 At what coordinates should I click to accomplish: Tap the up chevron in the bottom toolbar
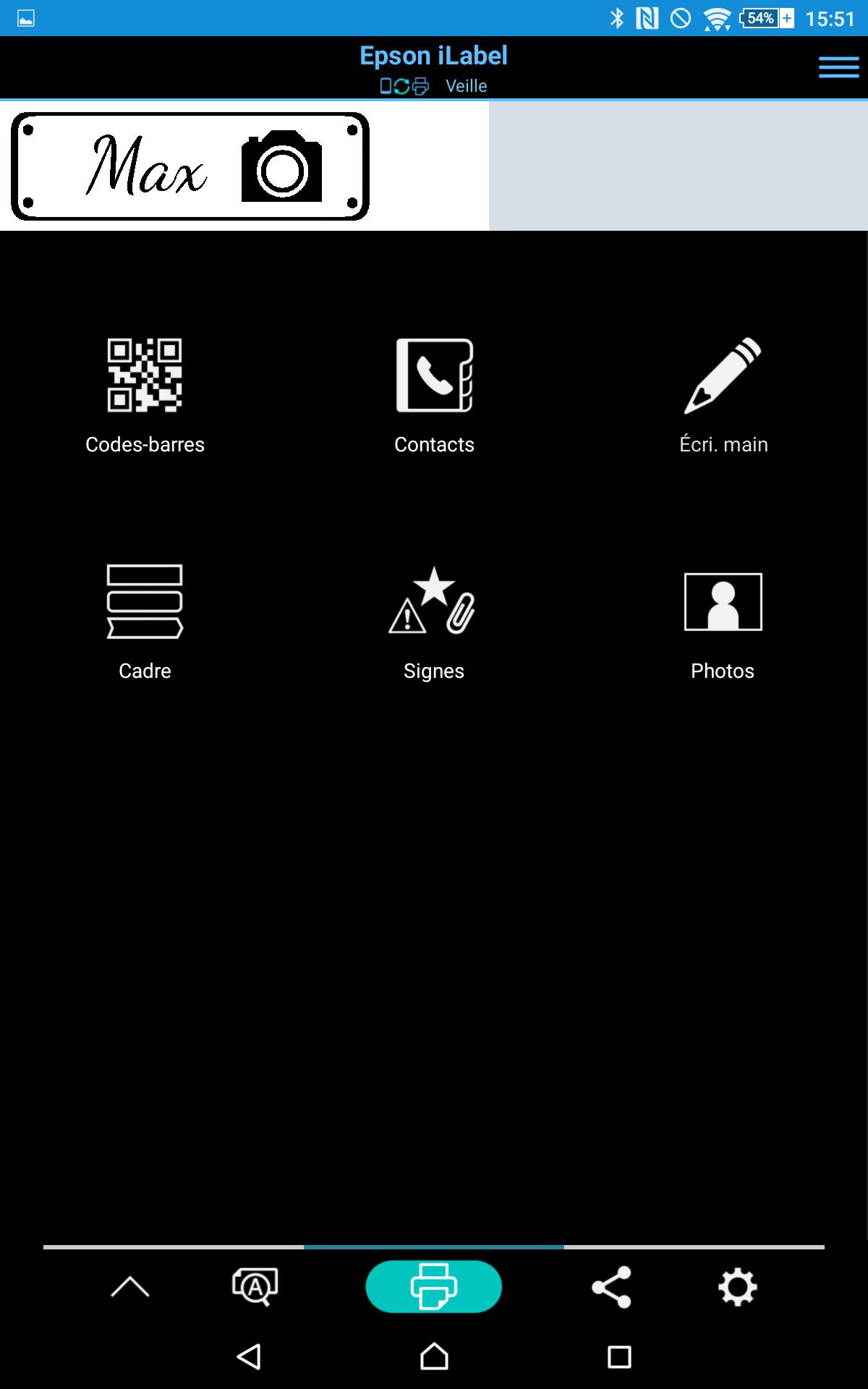pos(130,1286)
